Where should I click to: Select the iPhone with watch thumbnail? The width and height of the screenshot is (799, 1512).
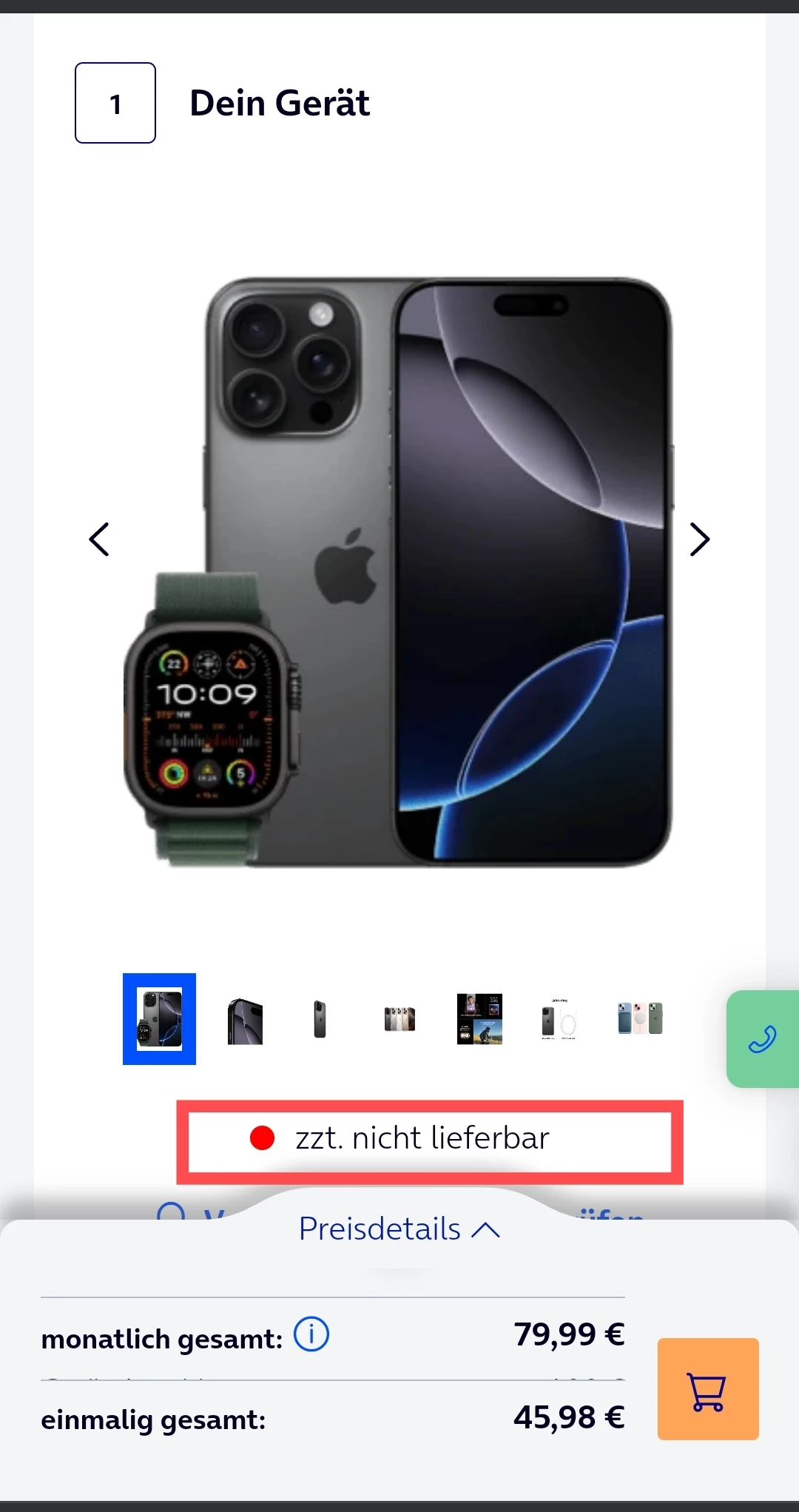pyautogui.click(x=159, y=1019)
